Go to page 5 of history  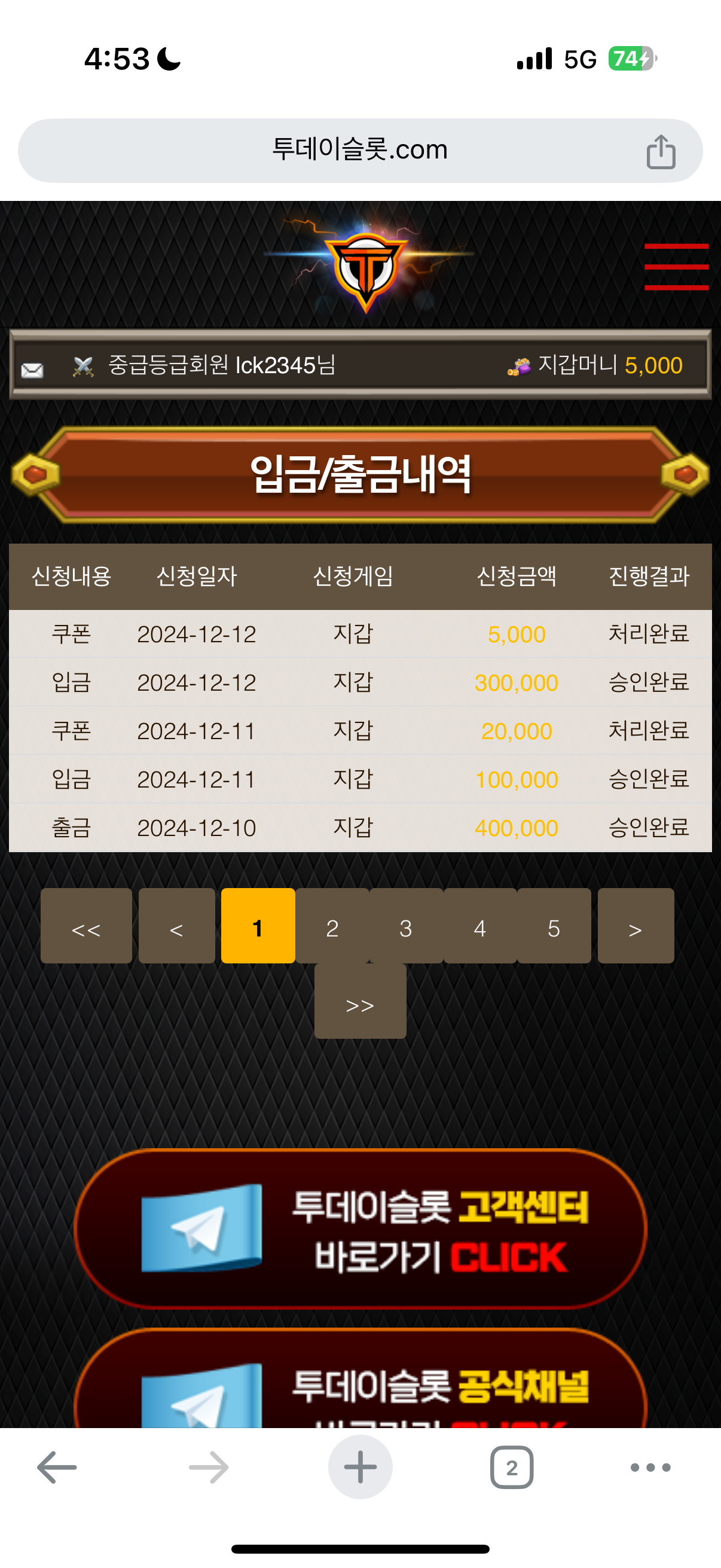[x=554, y=927]
